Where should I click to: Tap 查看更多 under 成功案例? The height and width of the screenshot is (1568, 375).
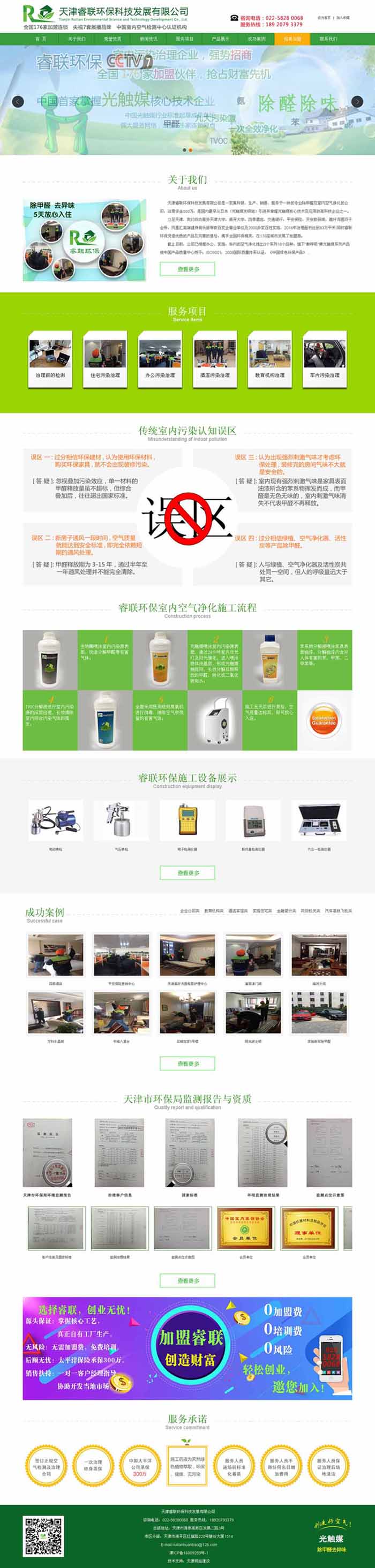click(x=187, y=1064)
